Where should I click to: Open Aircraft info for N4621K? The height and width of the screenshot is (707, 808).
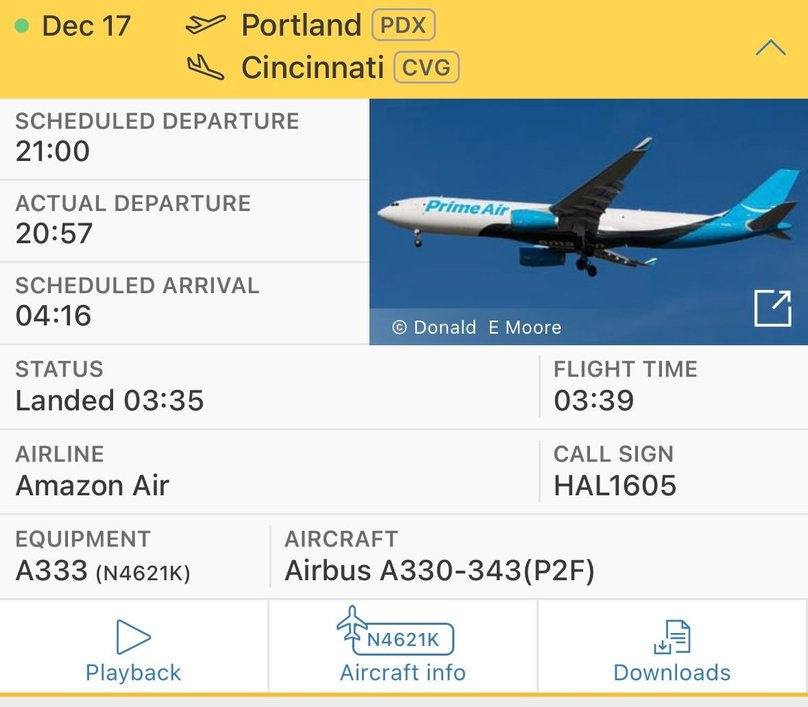[403, 648]
